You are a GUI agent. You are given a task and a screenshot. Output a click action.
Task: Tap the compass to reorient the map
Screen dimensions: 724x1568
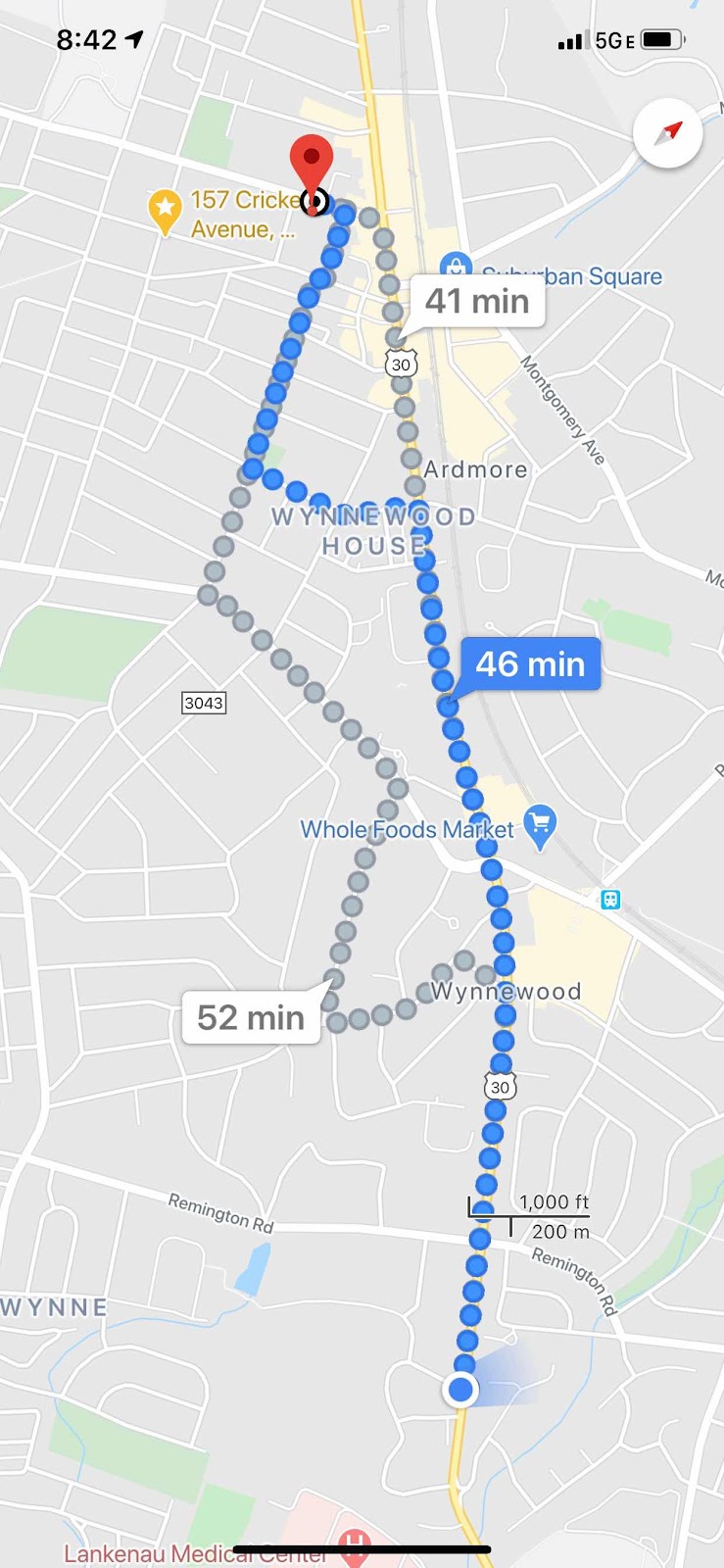click(x=668, y=134)
